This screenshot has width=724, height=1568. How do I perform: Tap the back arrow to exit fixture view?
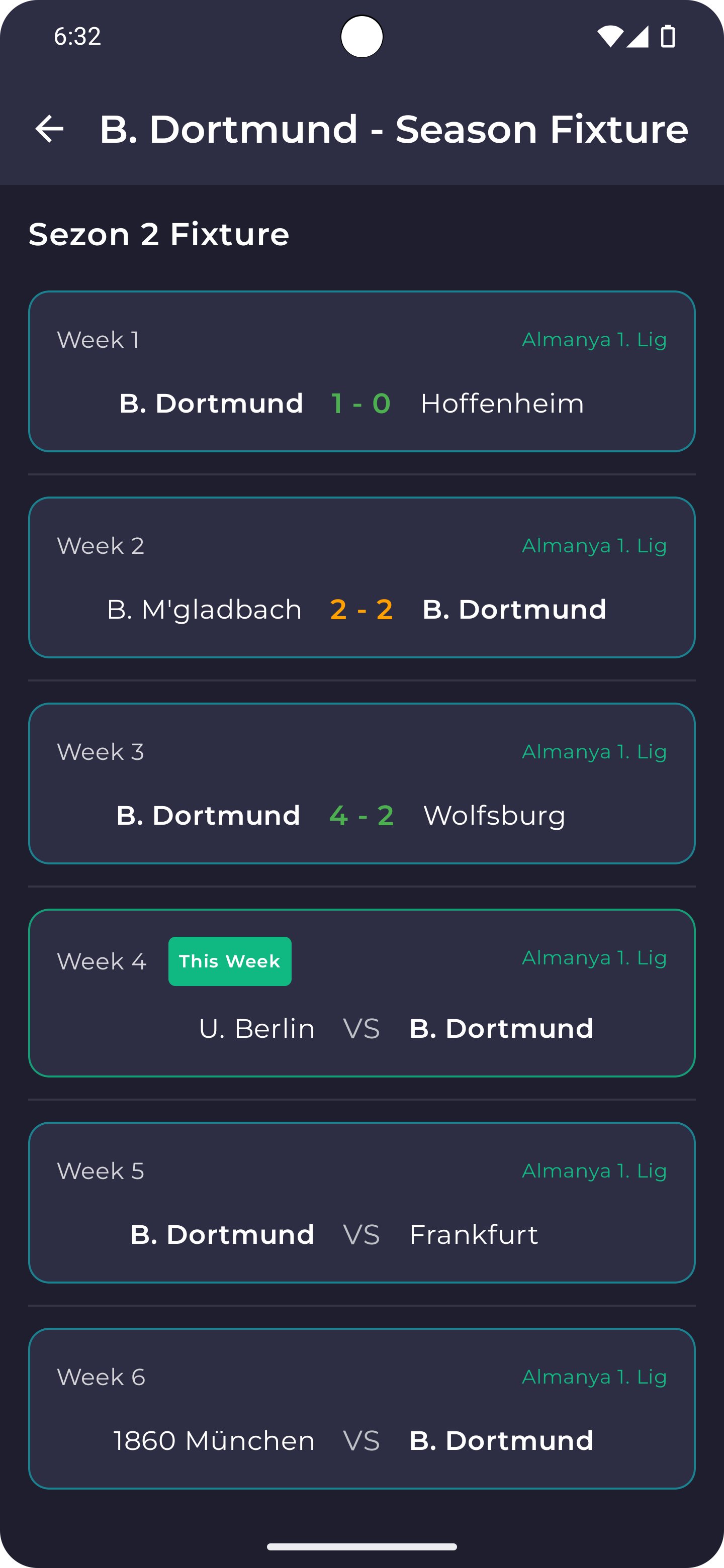(51, 129)
